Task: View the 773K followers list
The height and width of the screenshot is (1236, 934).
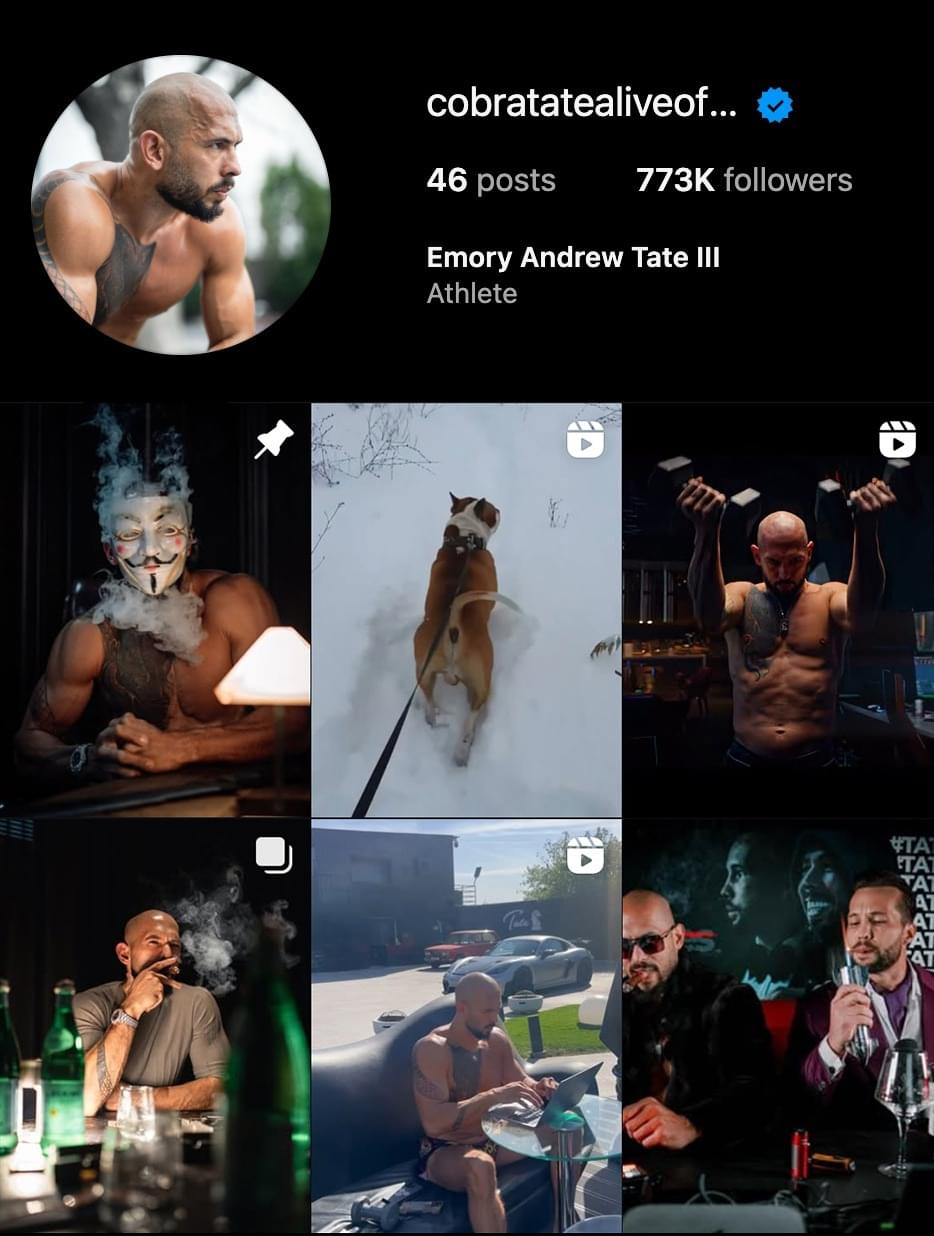Action: coord(744,180)
